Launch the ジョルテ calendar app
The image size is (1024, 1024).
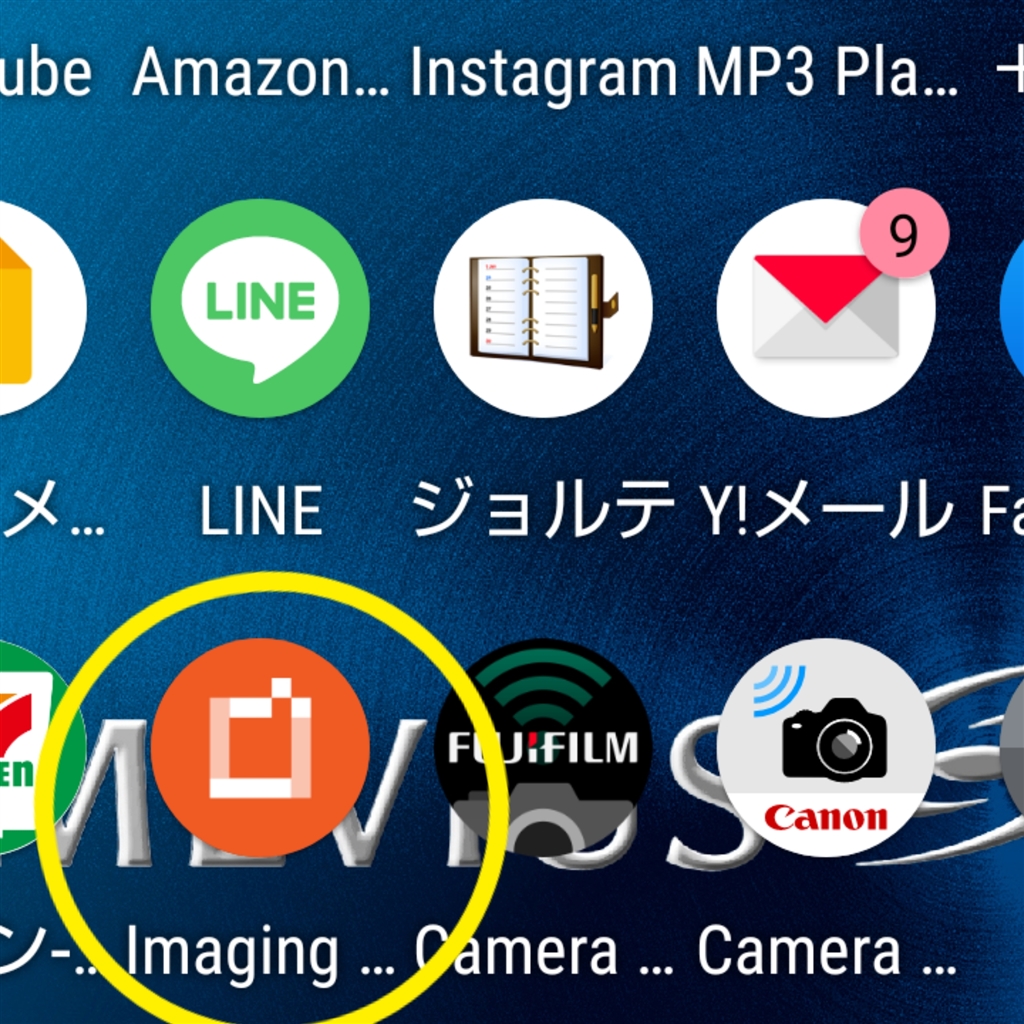(542, 307)
